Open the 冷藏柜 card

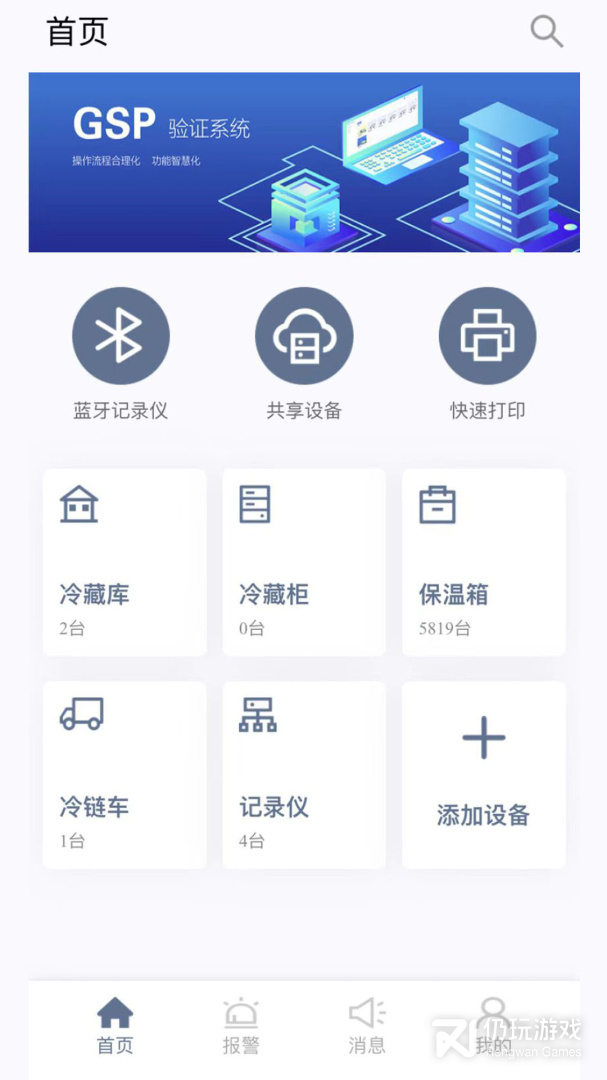tap(304, 562)
